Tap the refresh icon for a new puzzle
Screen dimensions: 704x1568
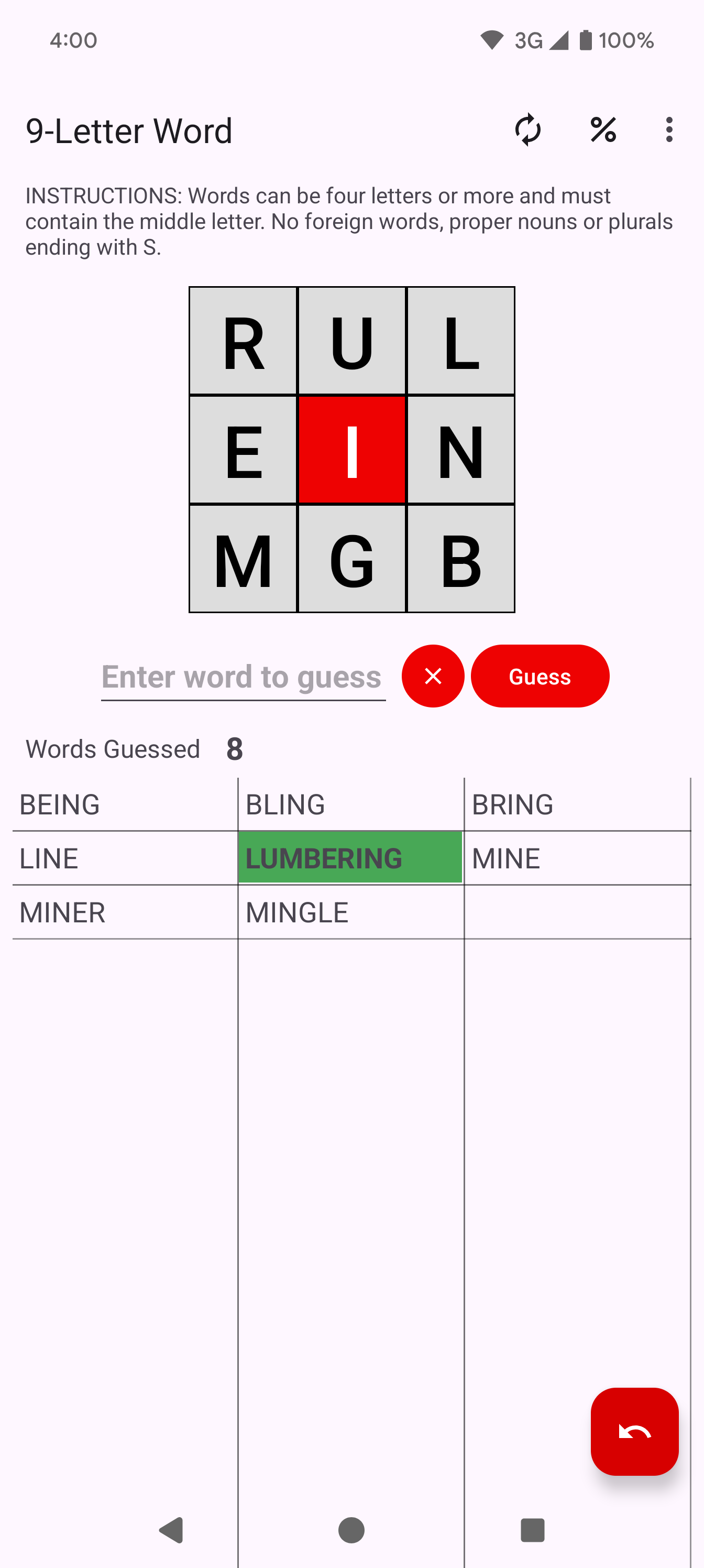(x=527, y=129)
